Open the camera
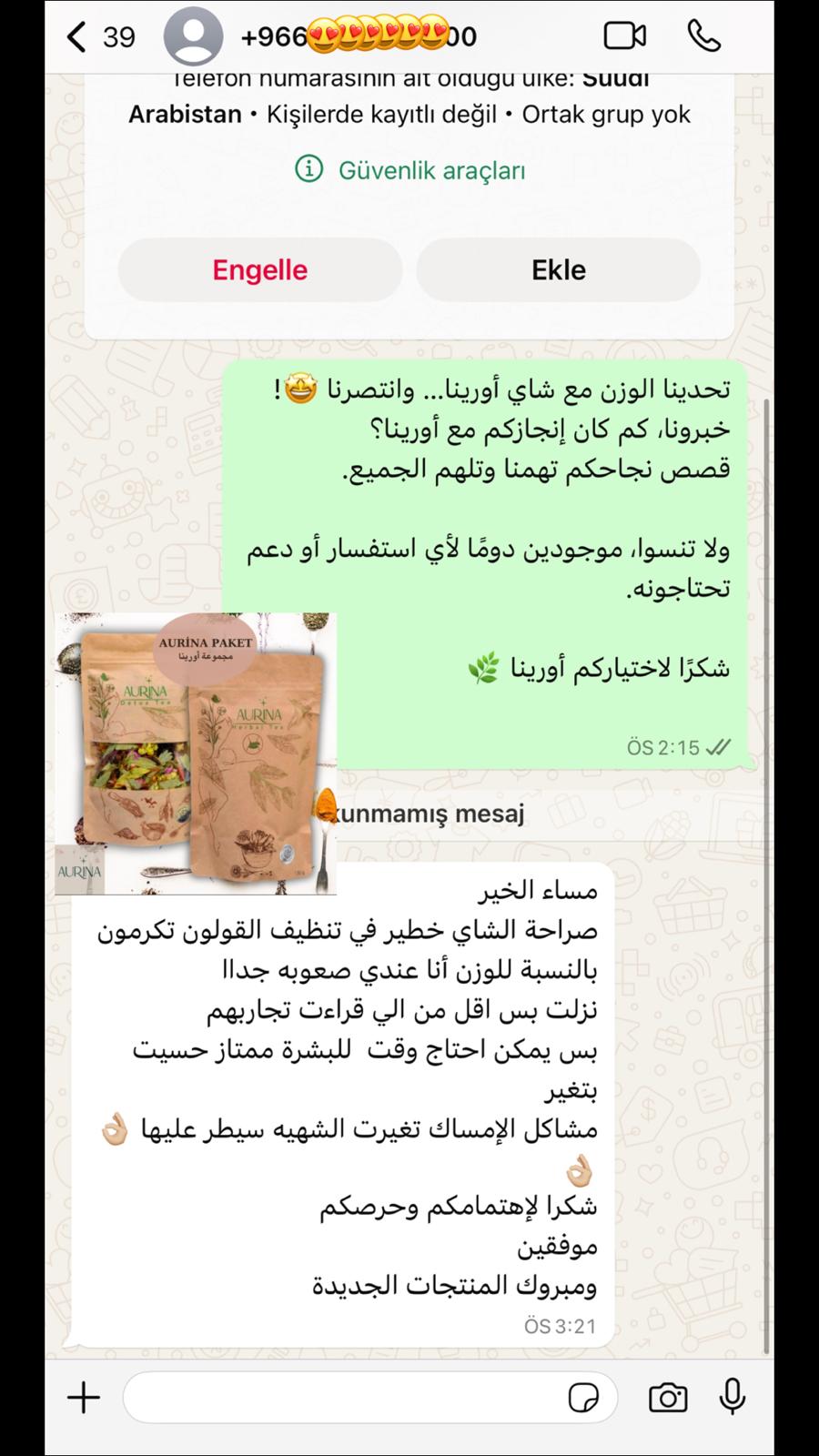The image size is (819, 1456). click(668, 1397)
